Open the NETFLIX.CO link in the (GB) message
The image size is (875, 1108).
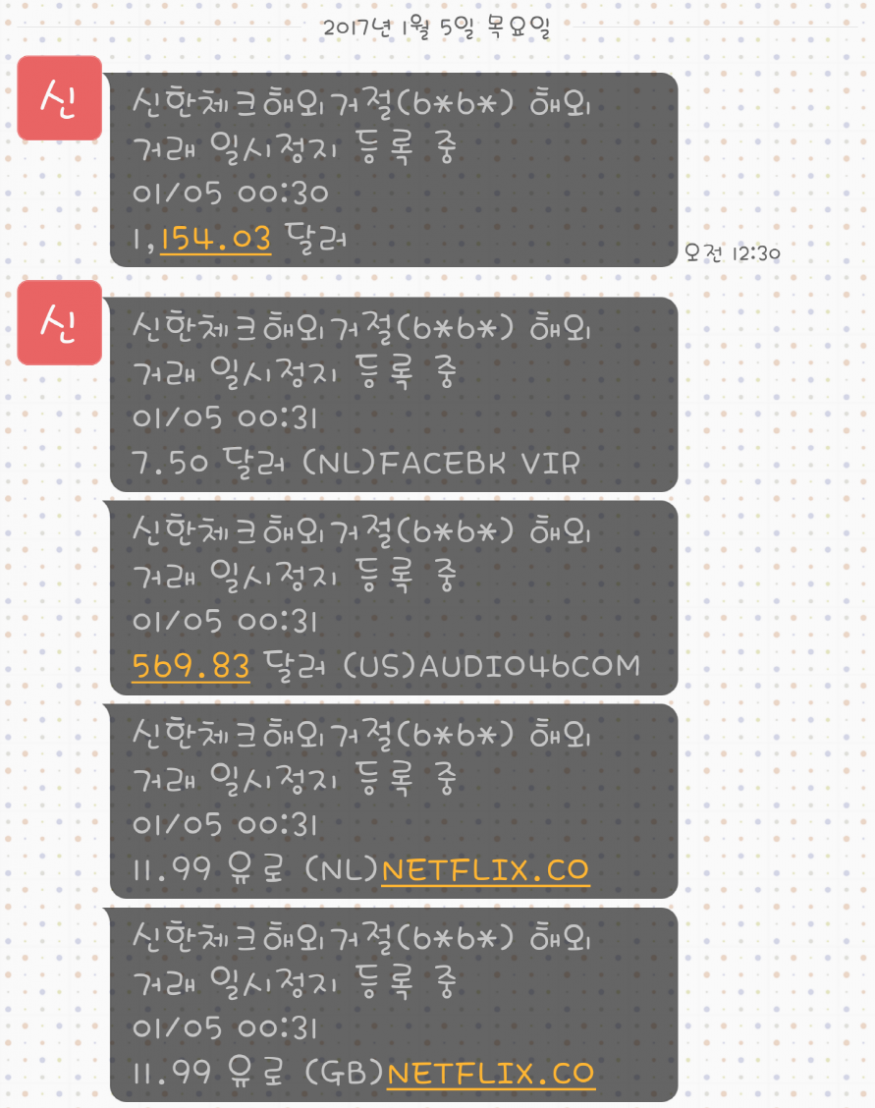coord(490,1074)
